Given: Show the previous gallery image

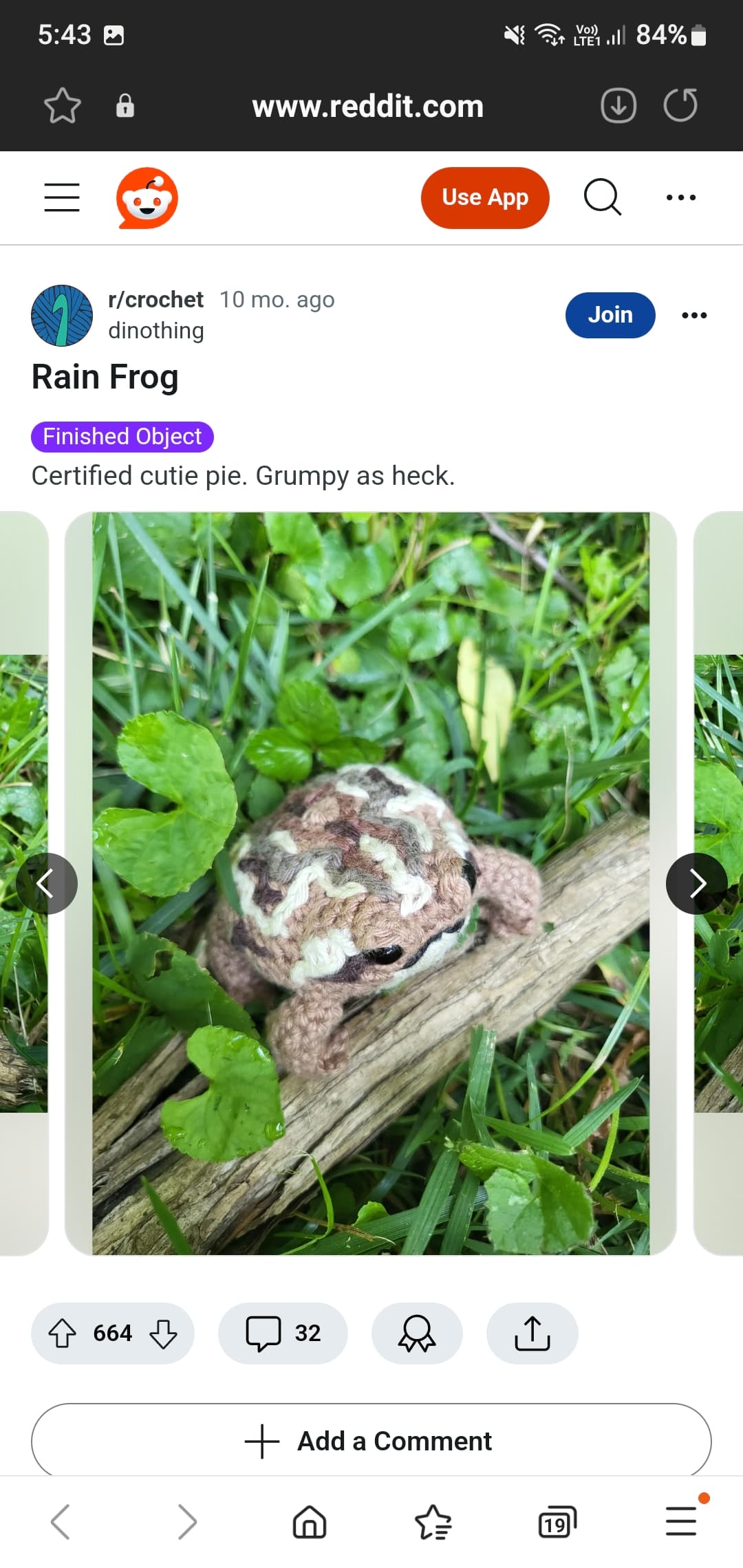Looking at the screenshot, I should [46, 884].
